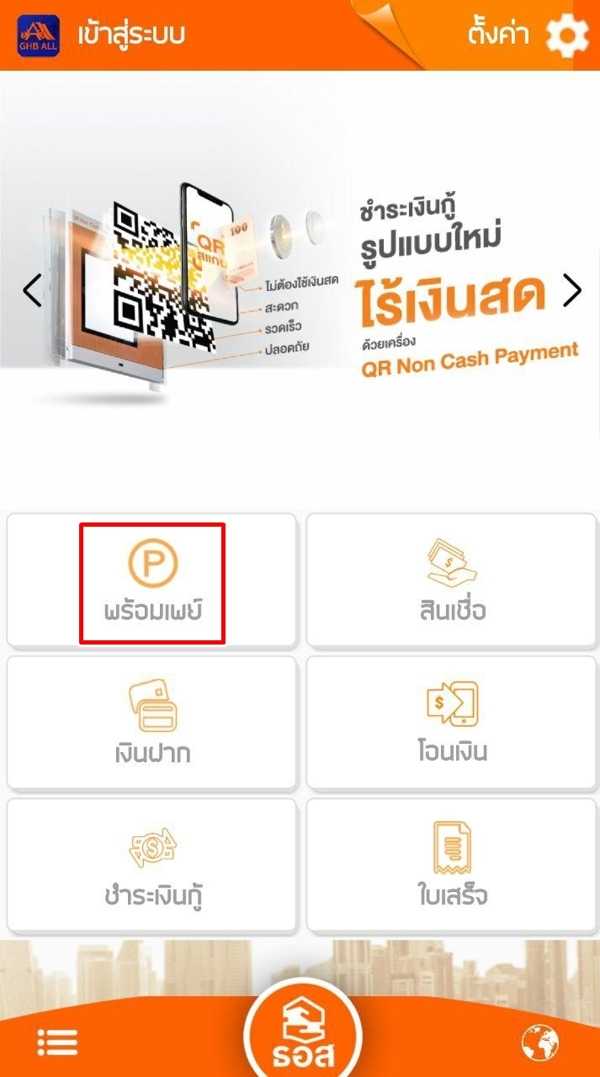Open the พร้อมเพย์ PromptPay tile

(x=152, y=582)
